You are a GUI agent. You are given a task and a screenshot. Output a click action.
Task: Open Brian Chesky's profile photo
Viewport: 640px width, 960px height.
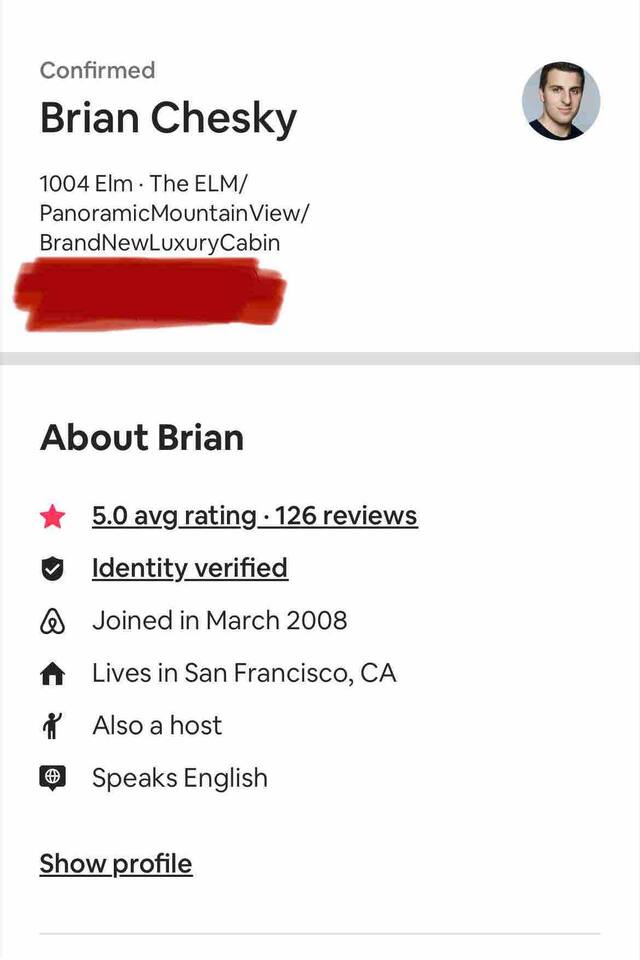[561, 101]
